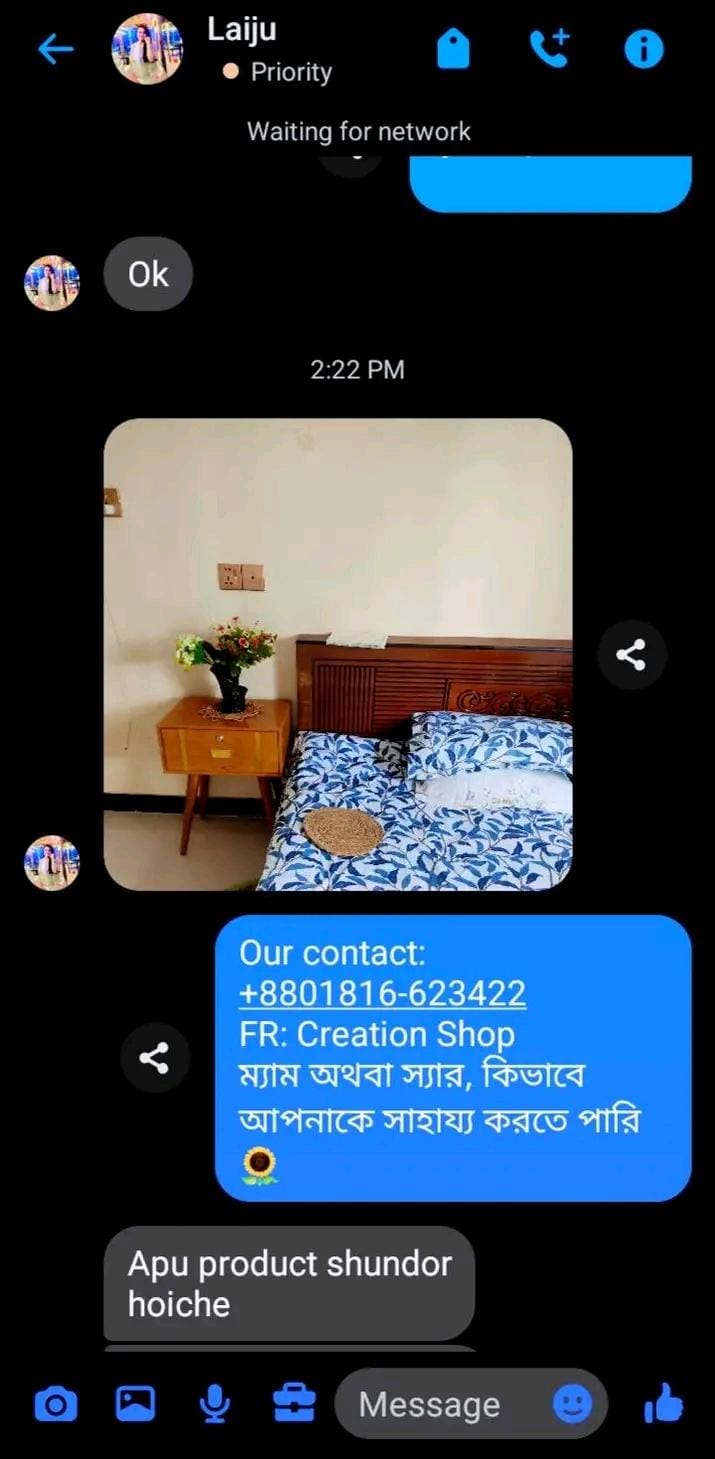Tap the phone number link +8801816-623422
715x1459 pixels.
coord(382,993)
